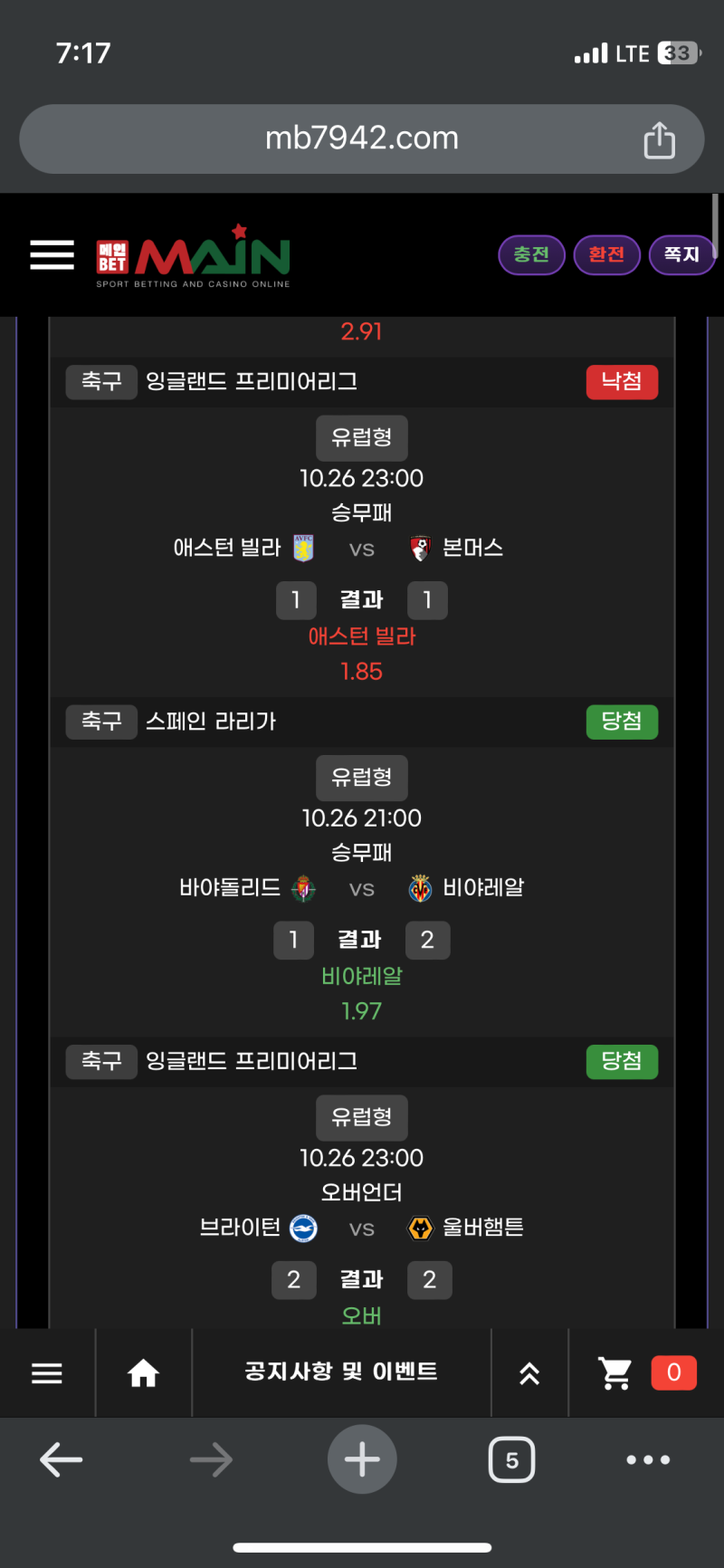Tap the 충전 deposit button
Screen dimensions: 724x1568
point(531,254)
